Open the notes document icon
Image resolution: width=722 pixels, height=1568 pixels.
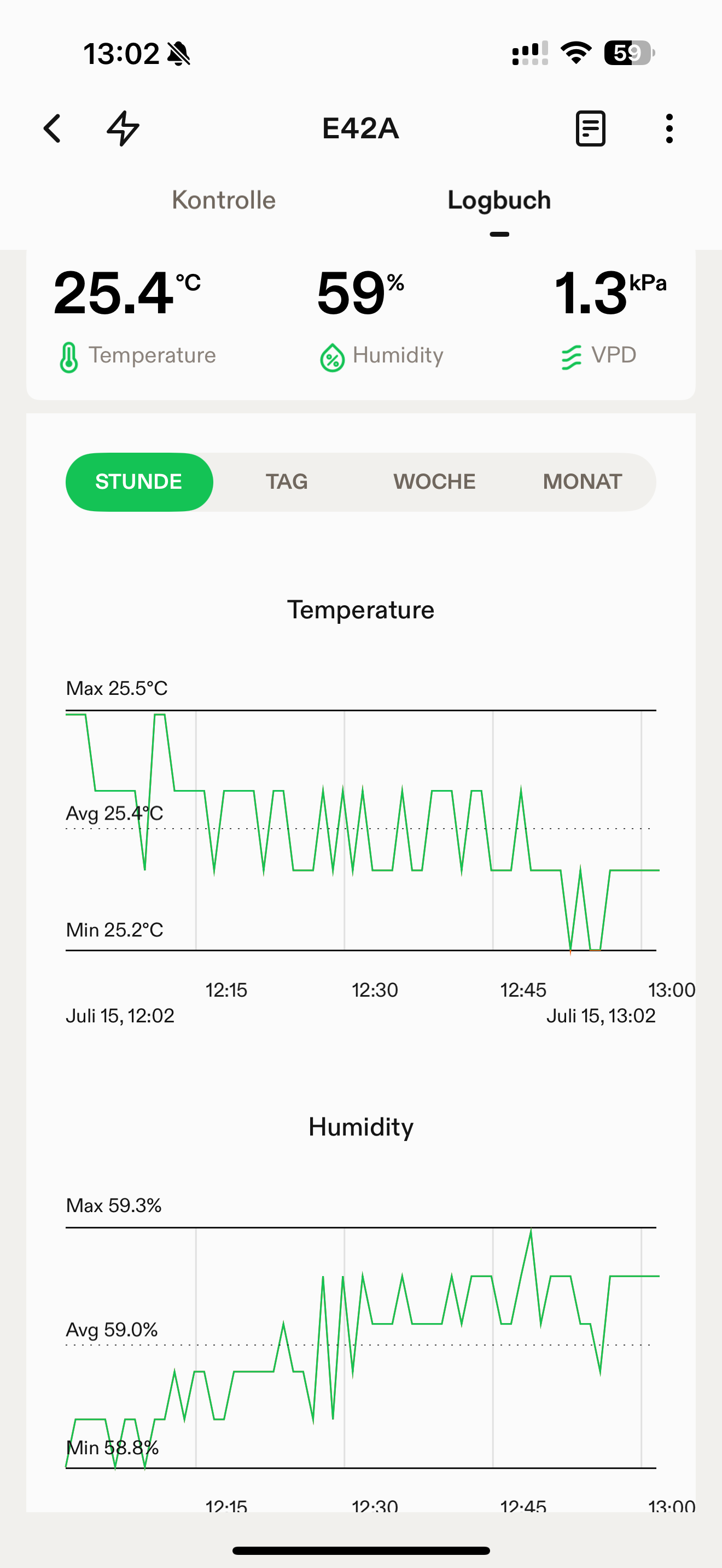tap(590, 128)
